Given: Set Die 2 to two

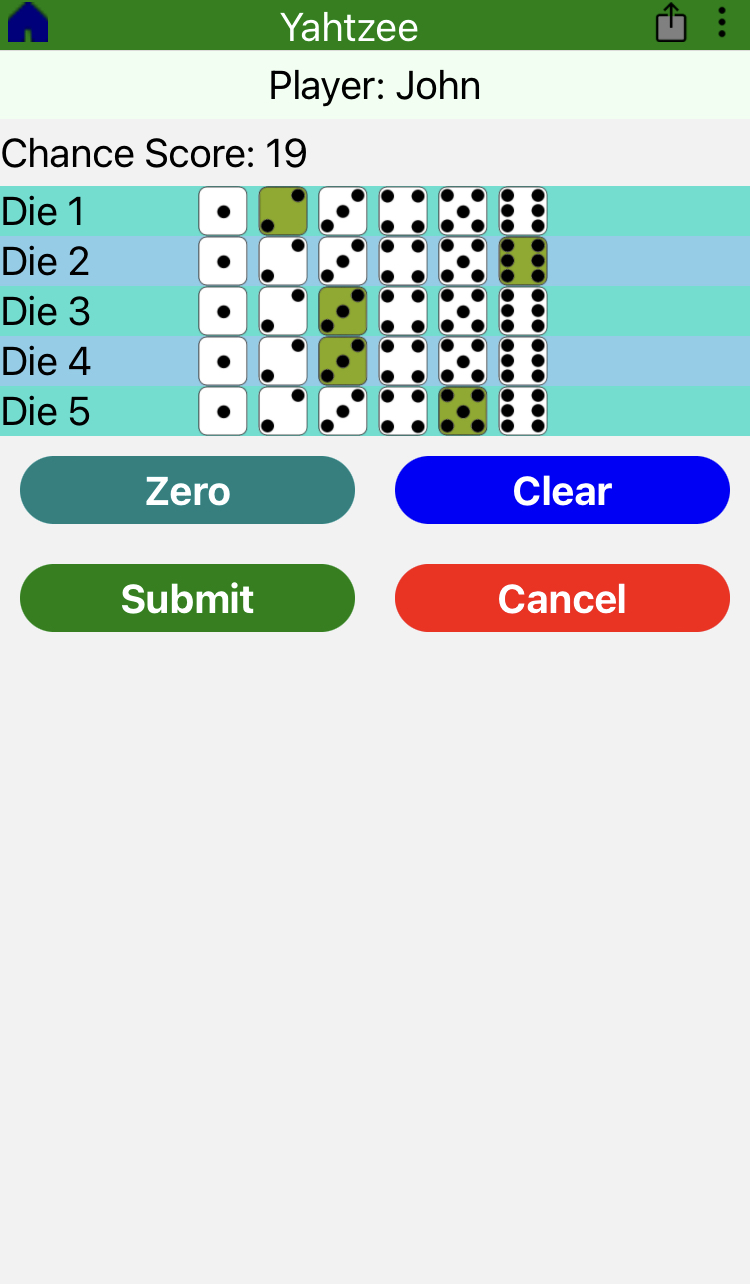Looking at the screenshot, I should [x=283, y=261].
